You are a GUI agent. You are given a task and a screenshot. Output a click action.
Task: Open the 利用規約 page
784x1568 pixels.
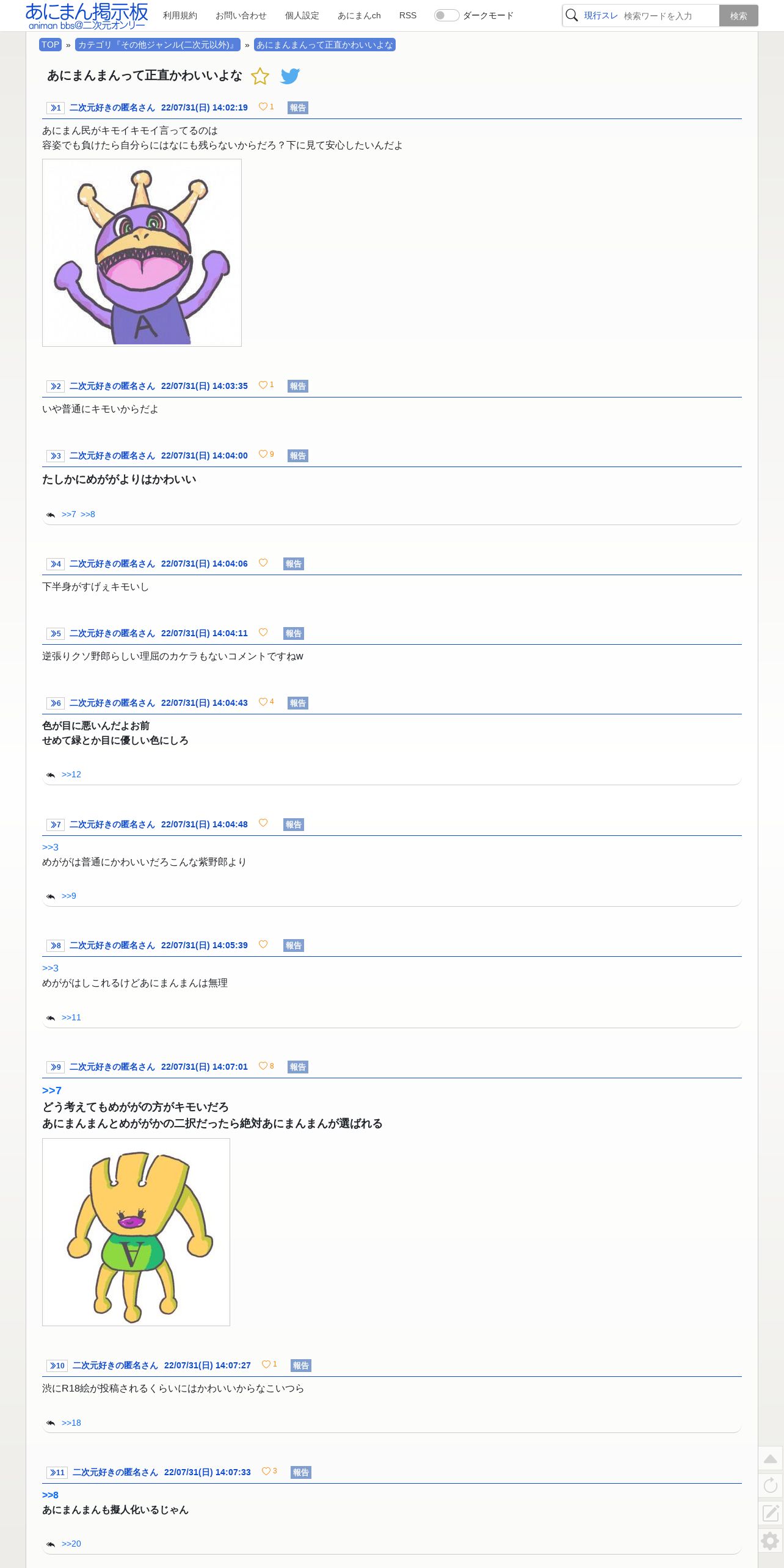[x=180, y=15]
